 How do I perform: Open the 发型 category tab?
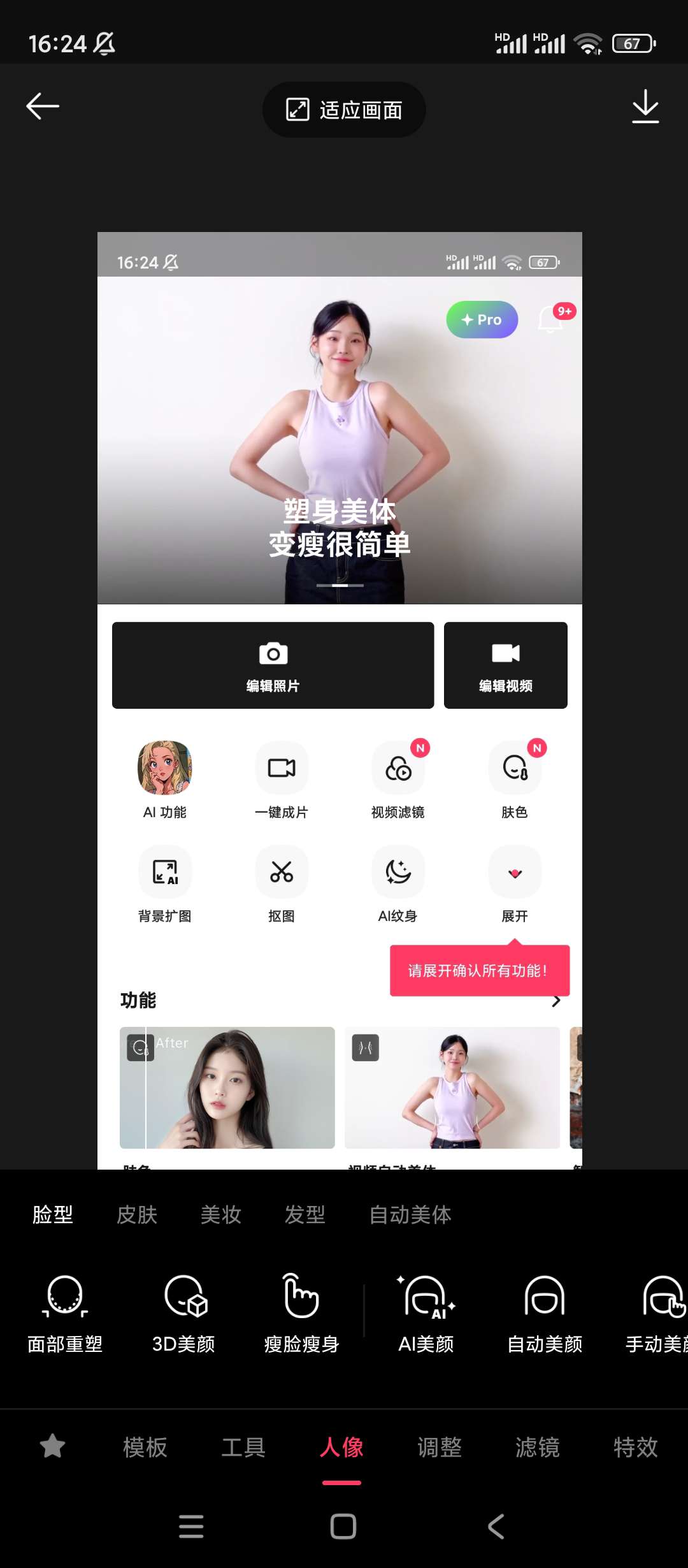(x=305, y=1214)
